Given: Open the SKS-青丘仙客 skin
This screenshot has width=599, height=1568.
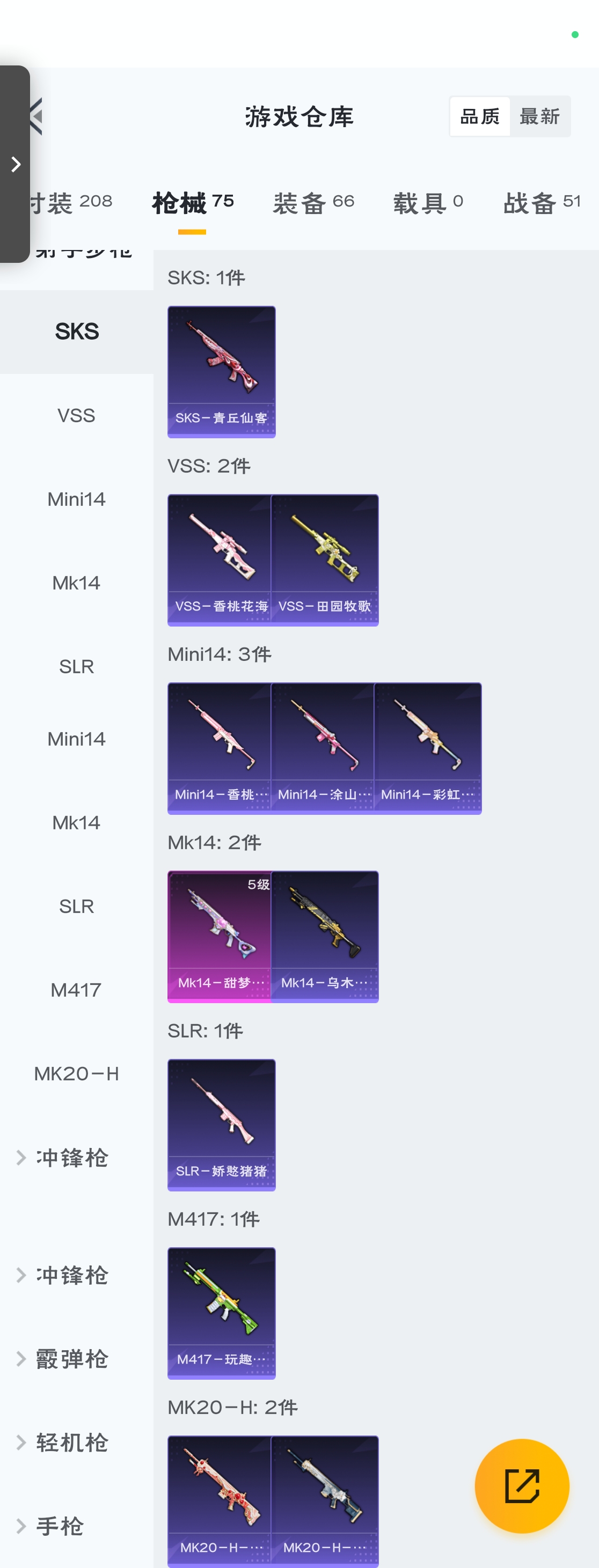Looking at the screenshot, I should pos(222,371).
